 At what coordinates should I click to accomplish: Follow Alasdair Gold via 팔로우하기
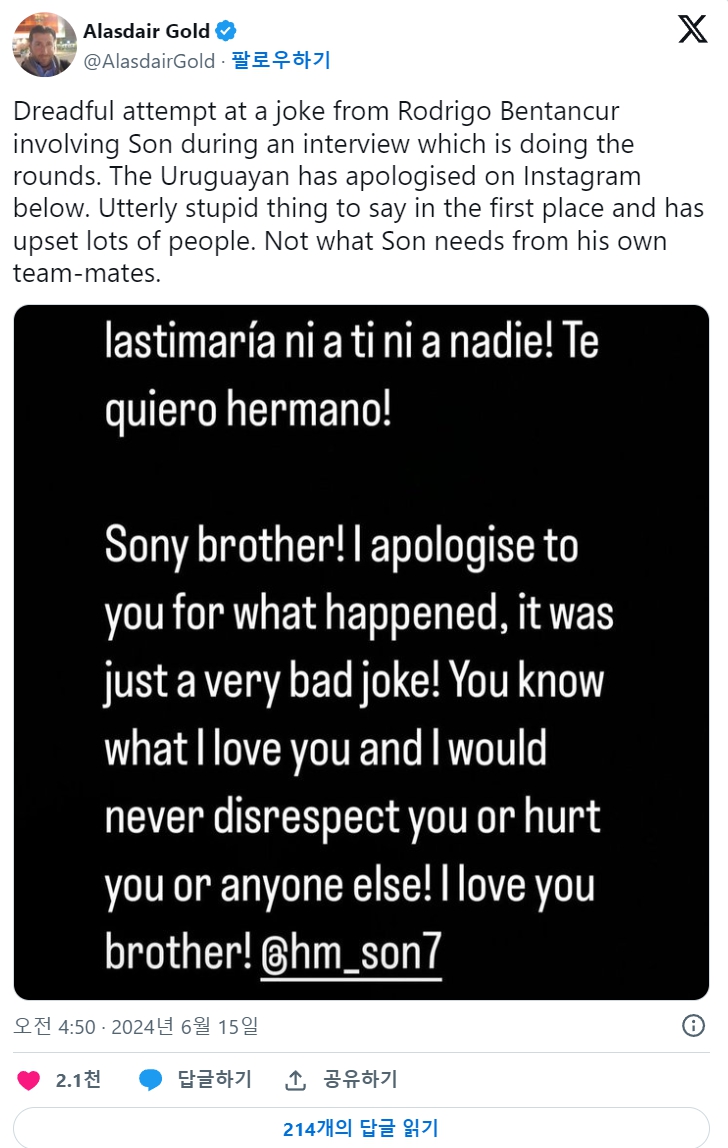[x=280, y=61]
